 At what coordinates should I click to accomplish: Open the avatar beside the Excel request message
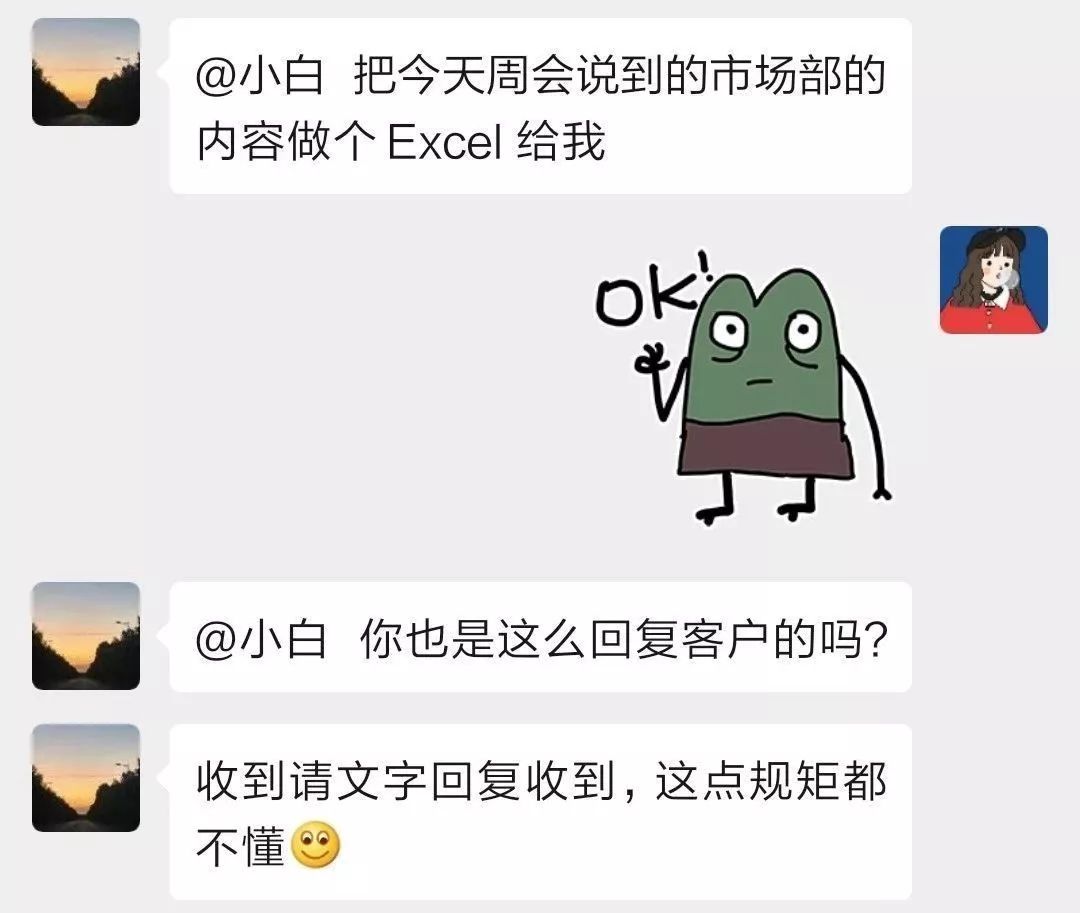pyautogui.click(x=86, y=72)
